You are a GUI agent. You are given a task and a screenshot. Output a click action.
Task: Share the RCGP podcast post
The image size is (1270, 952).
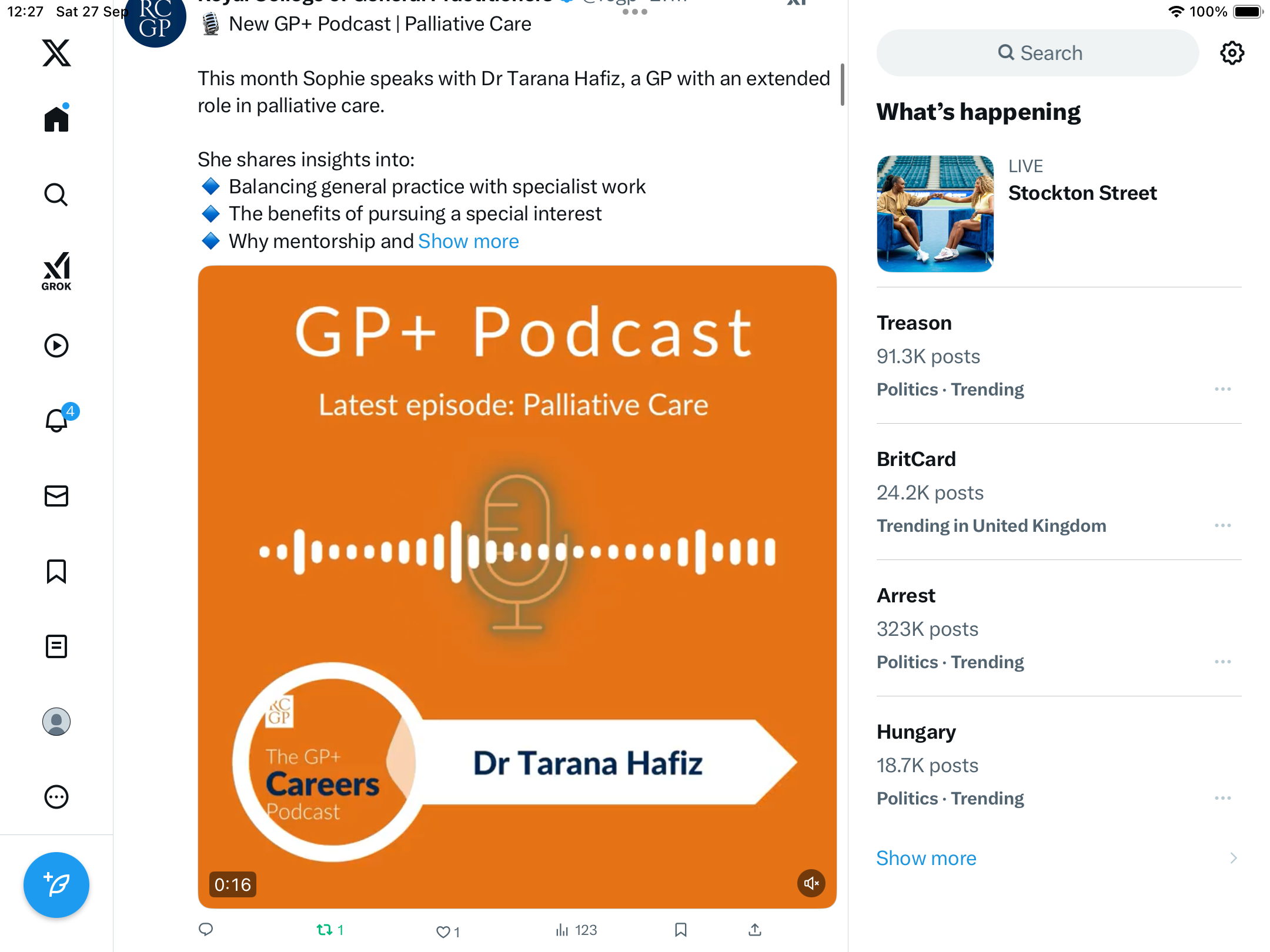click(755, 930)
